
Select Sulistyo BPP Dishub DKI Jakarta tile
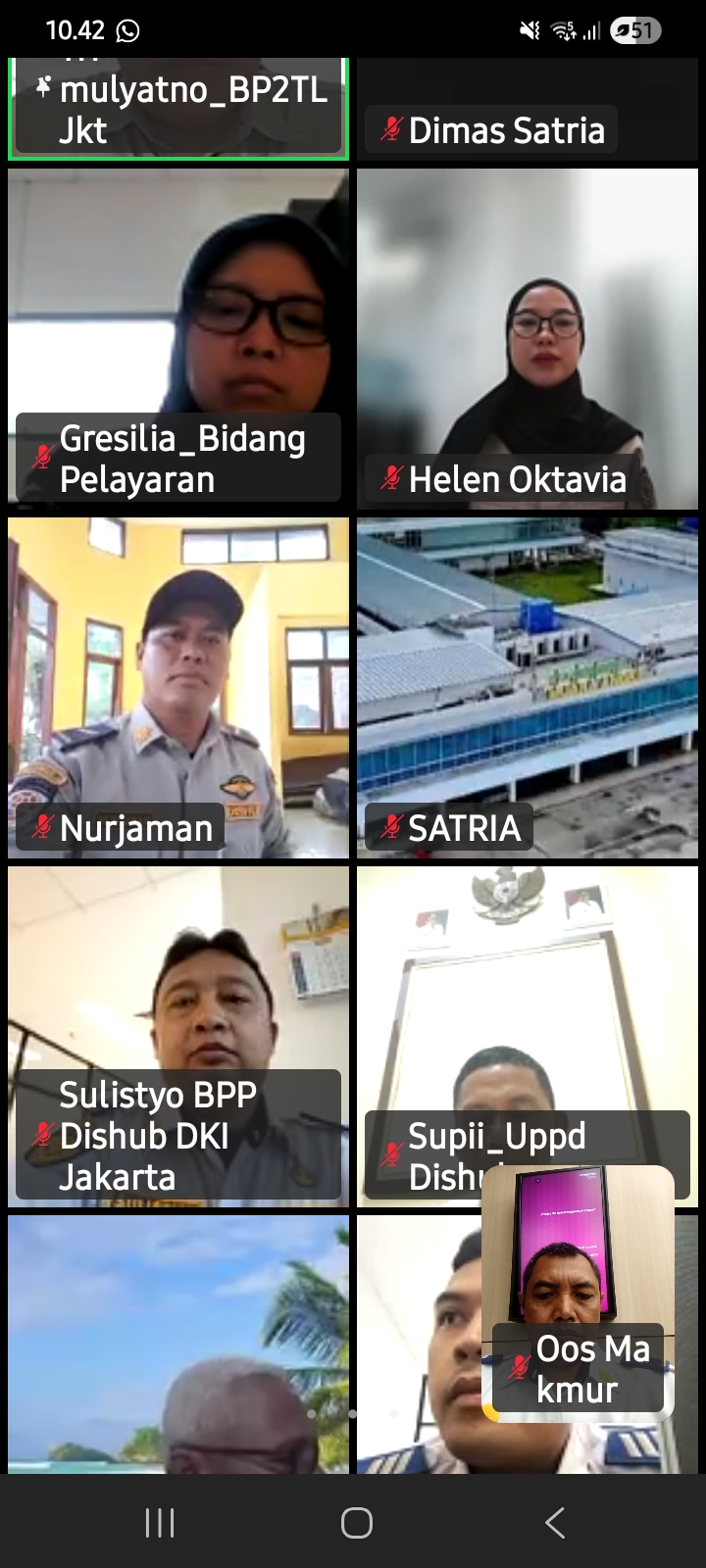pos(178,1036)
